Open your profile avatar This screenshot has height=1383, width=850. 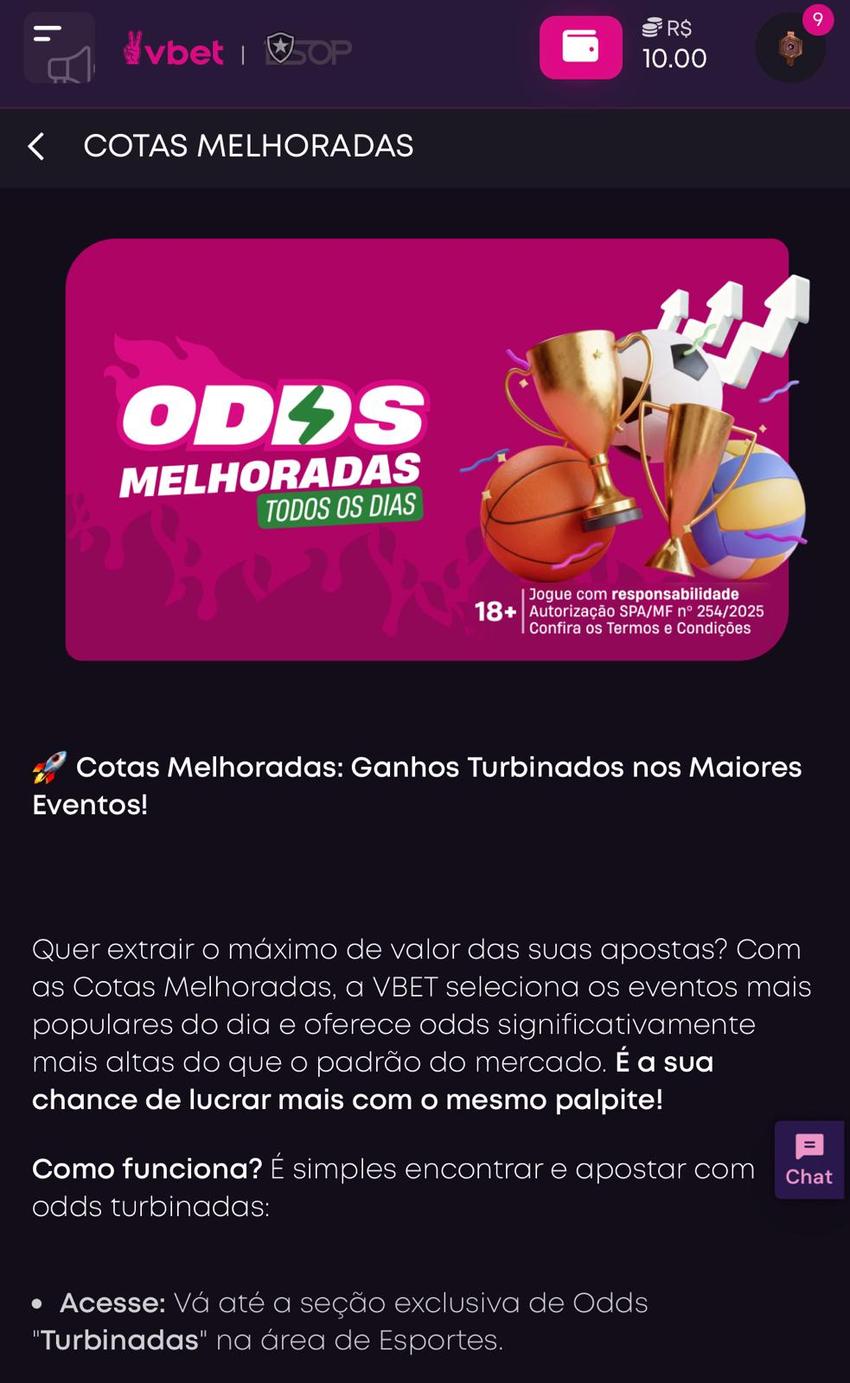point(790,47)
